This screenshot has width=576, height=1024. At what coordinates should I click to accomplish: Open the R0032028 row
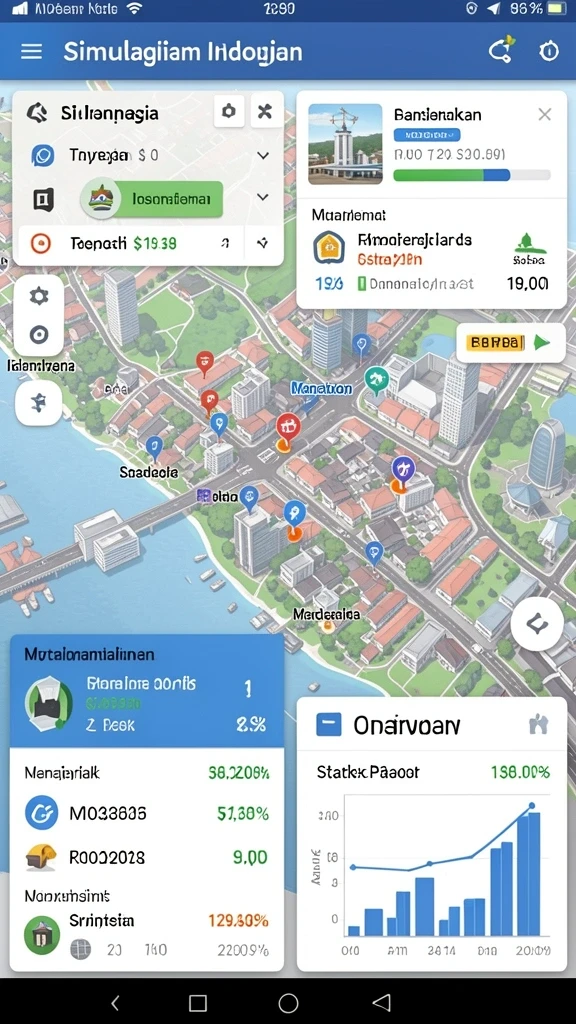147,857
